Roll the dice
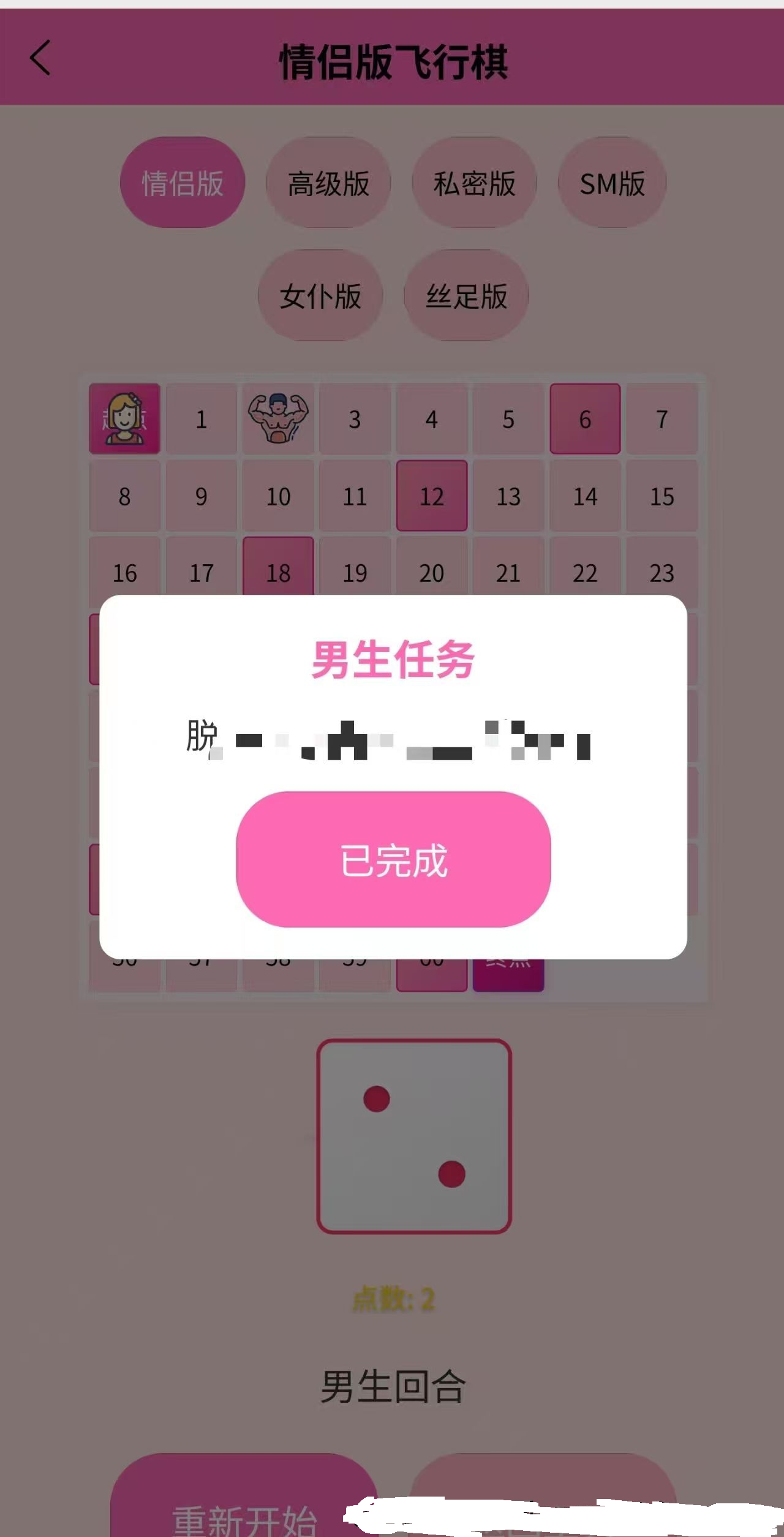Screen dimensions: 784x1537 414,1136
